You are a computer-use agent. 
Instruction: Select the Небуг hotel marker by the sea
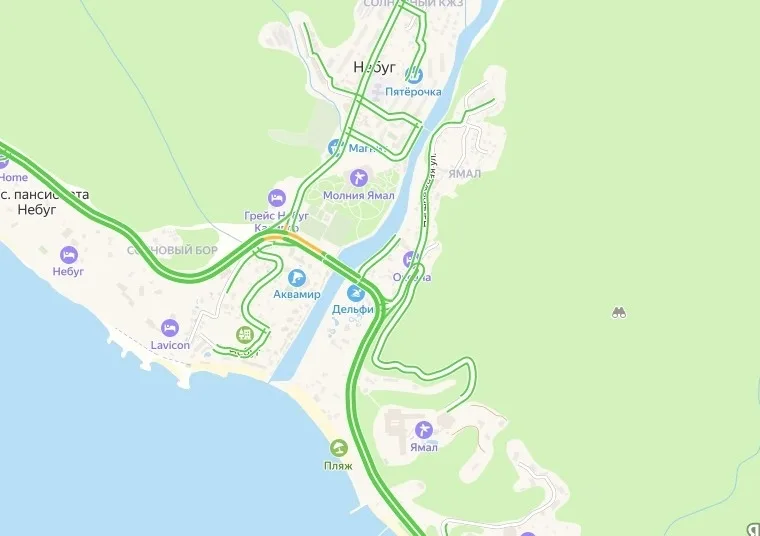[68, 254]
